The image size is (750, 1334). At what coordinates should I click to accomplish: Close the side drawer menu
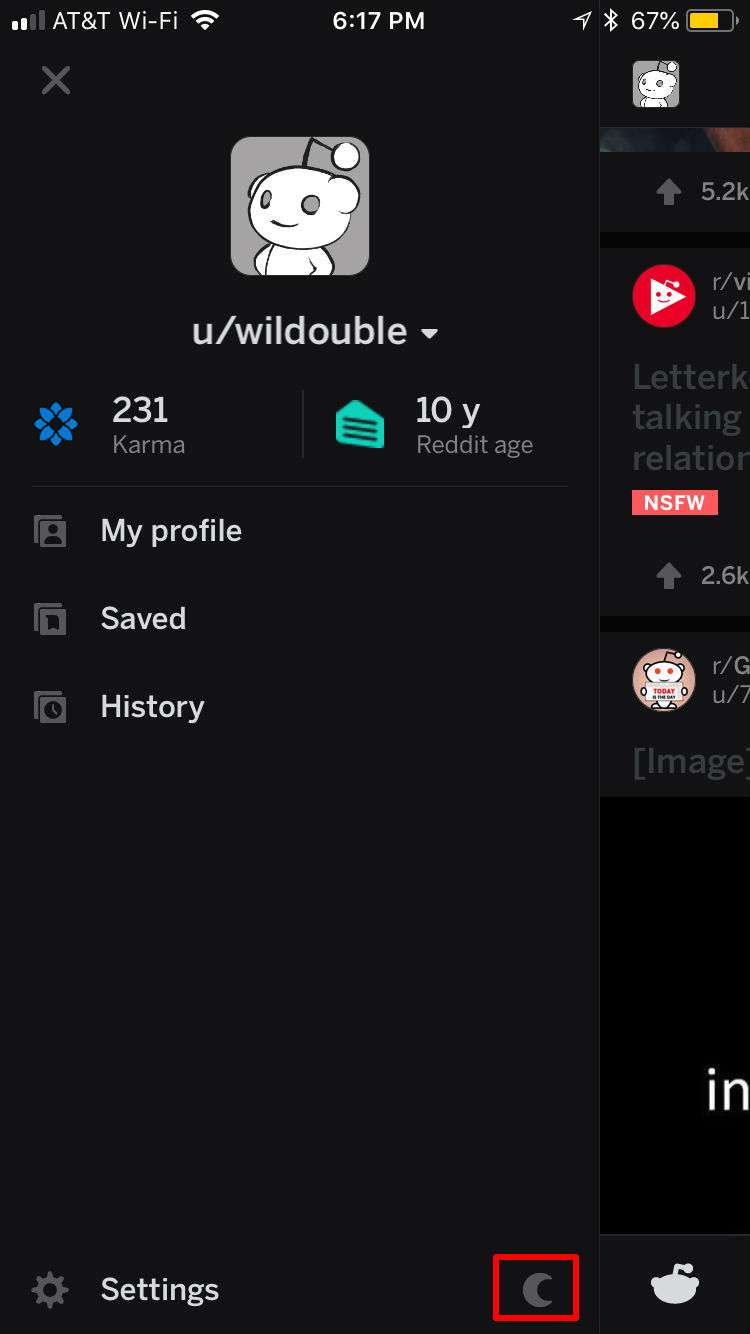tap(56, 80)
